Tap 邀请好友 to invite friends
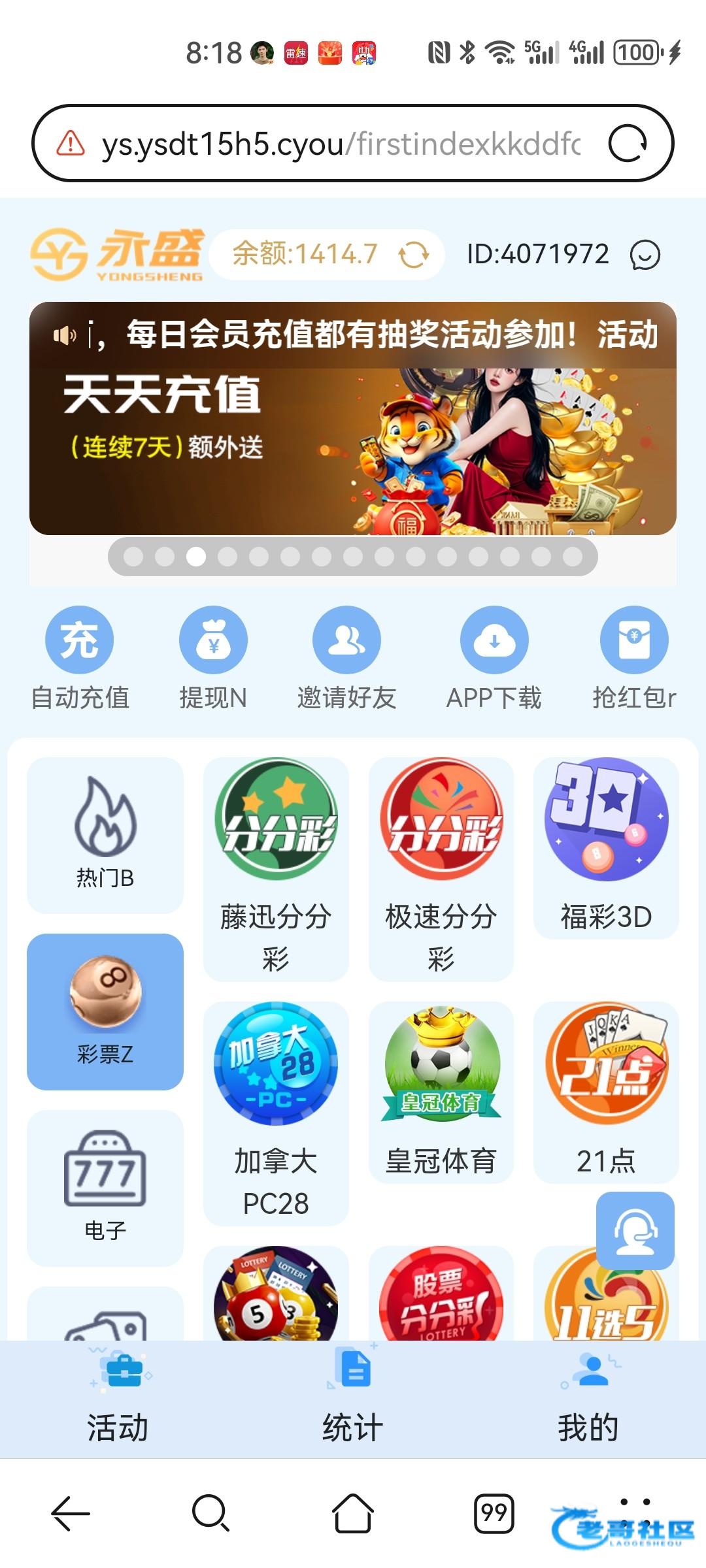 pos(346,659)
